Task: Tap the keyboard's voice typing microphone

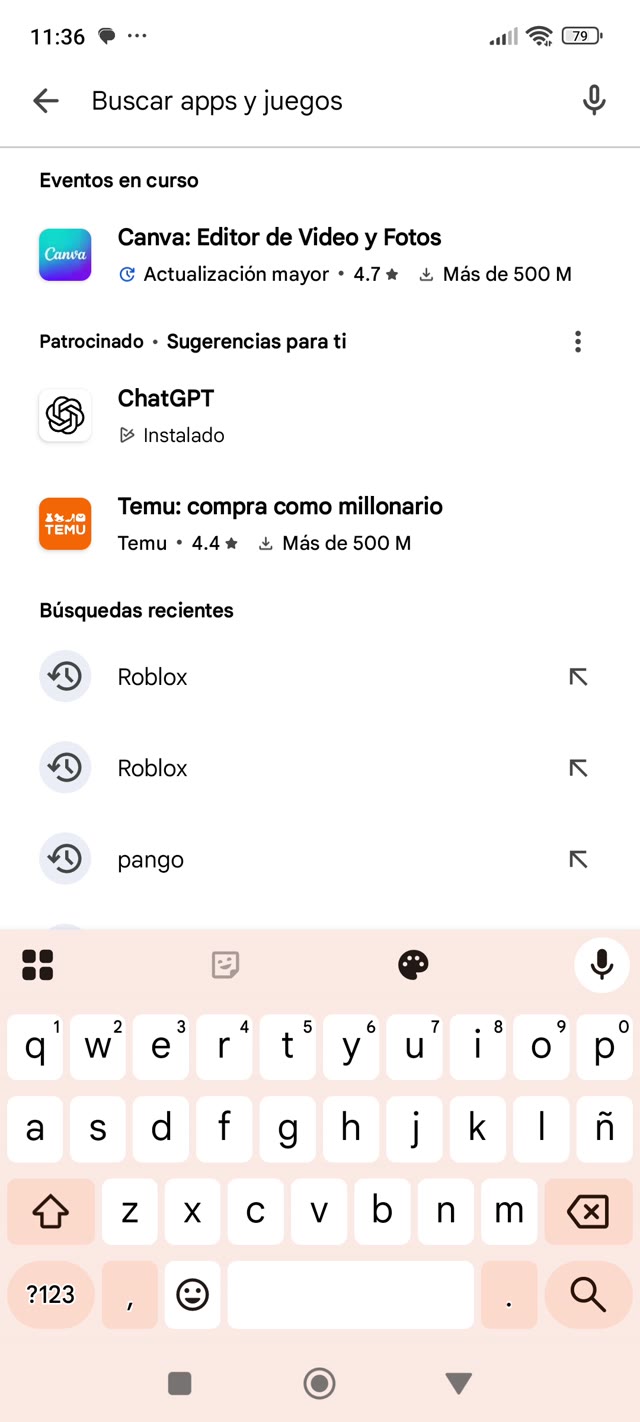Action: [602, 965]
